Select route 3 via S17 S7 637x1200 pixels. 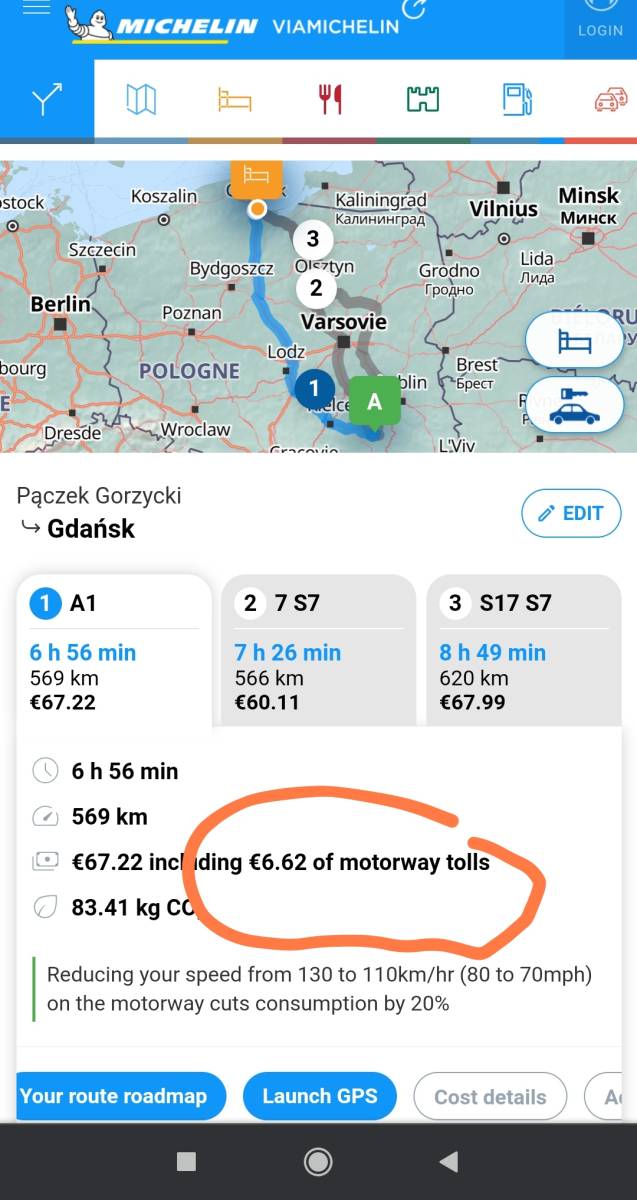point(524,650)
